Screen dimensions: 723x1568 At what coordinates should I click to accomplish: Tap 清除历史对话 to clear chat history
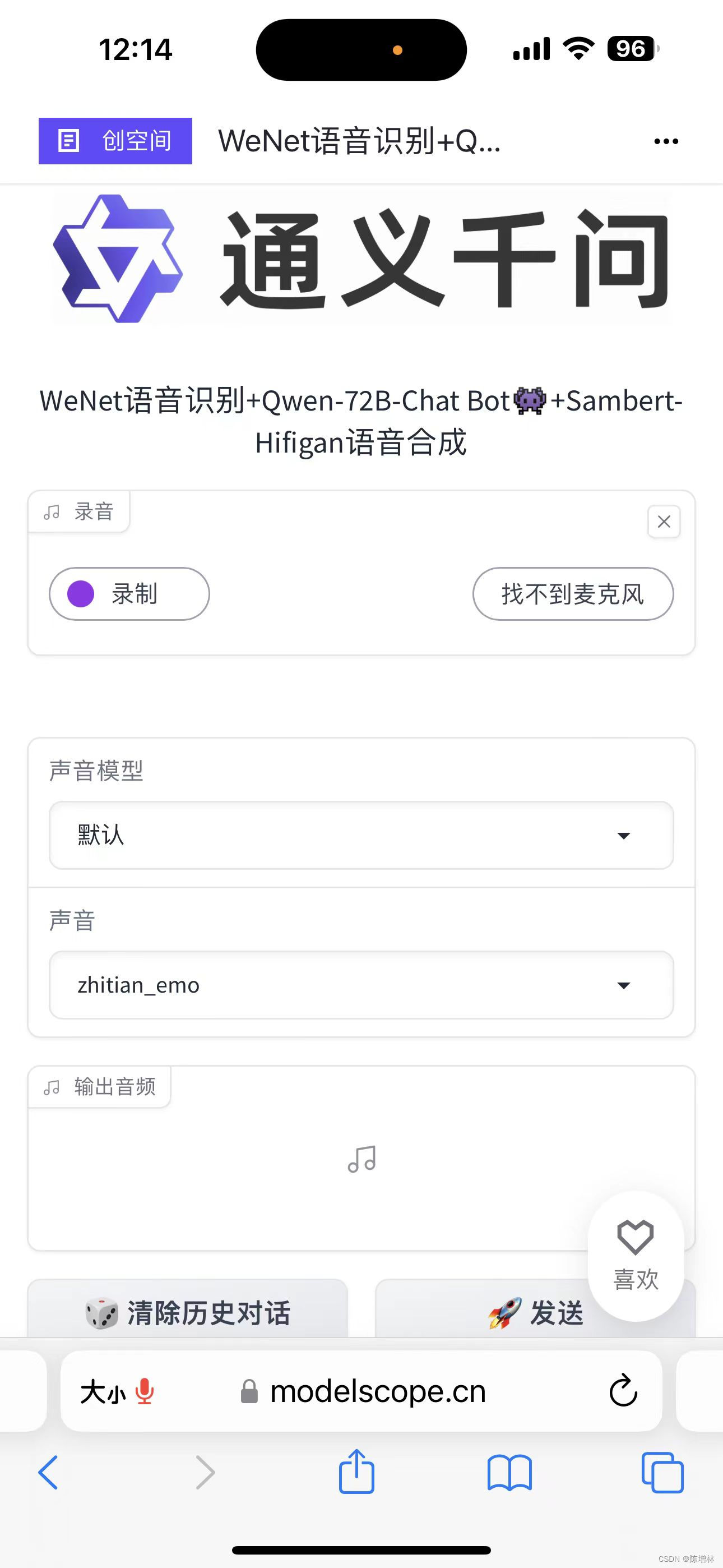click(x=187, y=1312)
